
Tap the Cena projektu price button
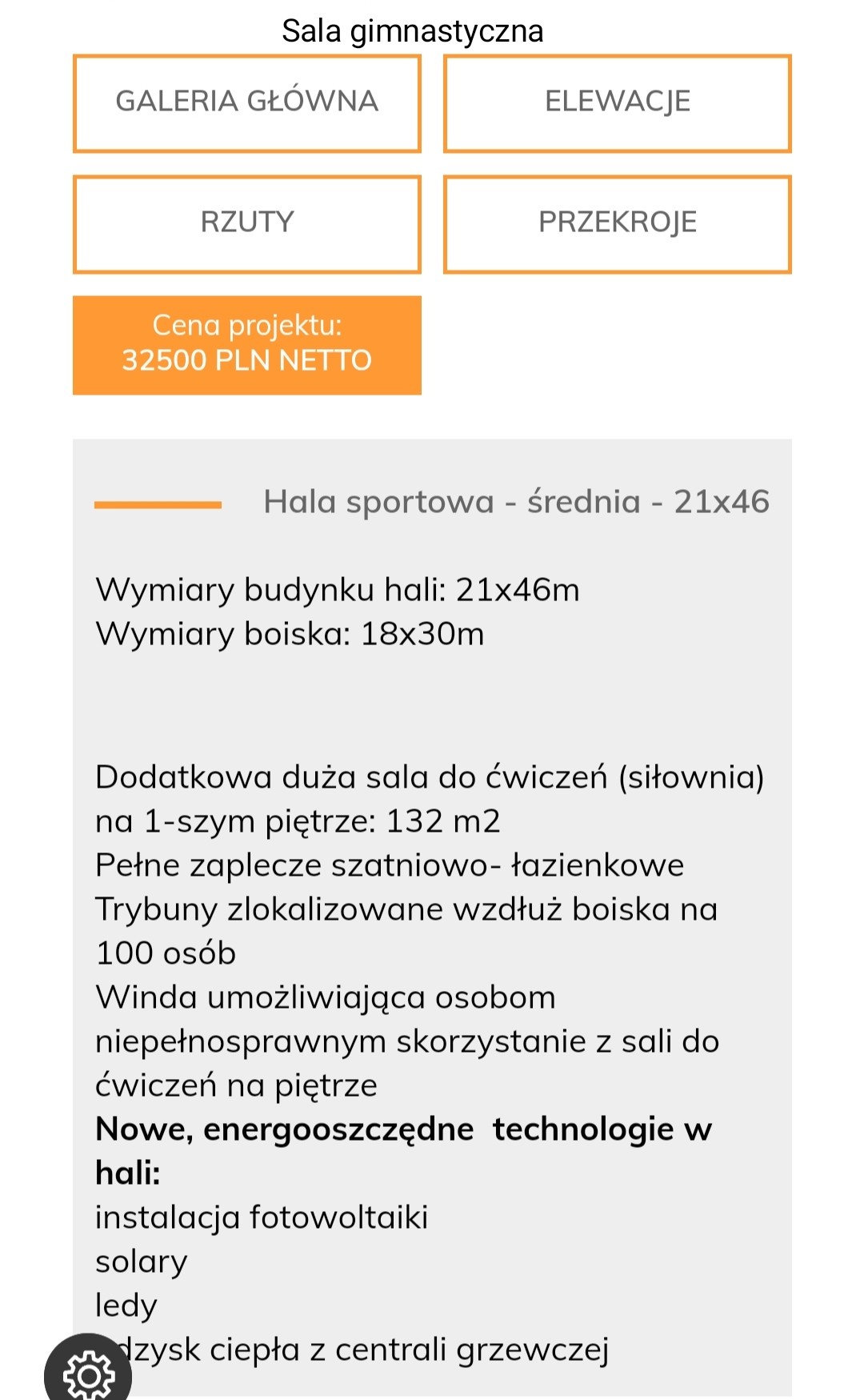coord(246,345)
